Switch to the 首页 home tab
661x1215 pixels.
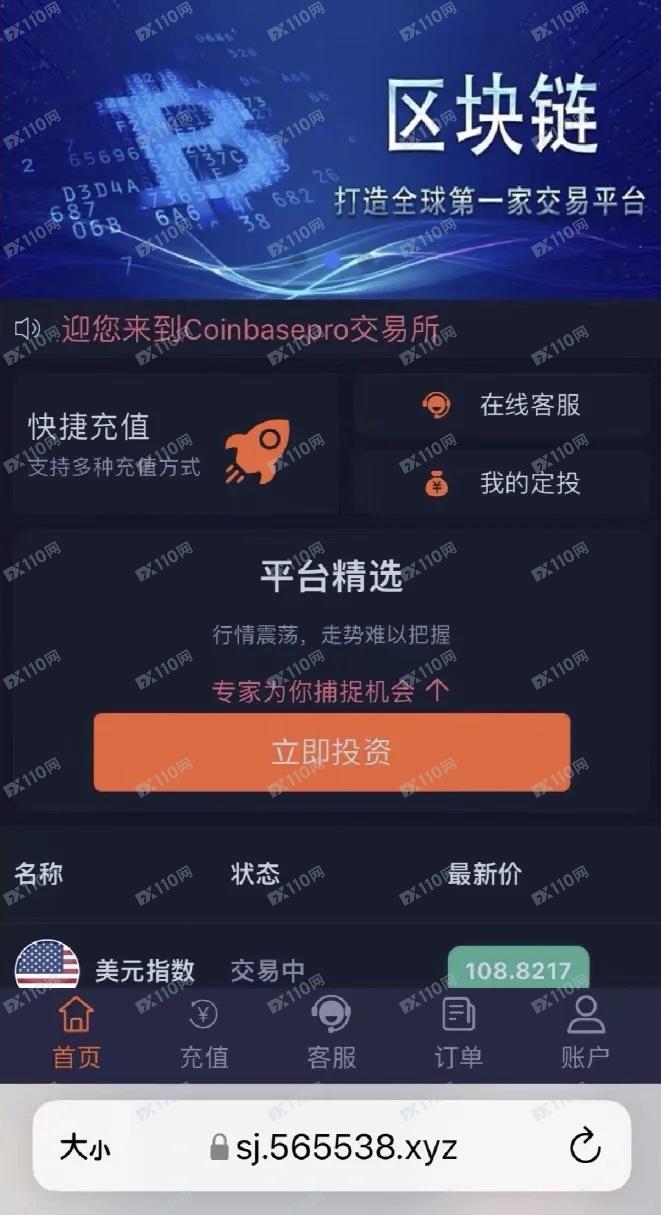(x=76, y=1033)
